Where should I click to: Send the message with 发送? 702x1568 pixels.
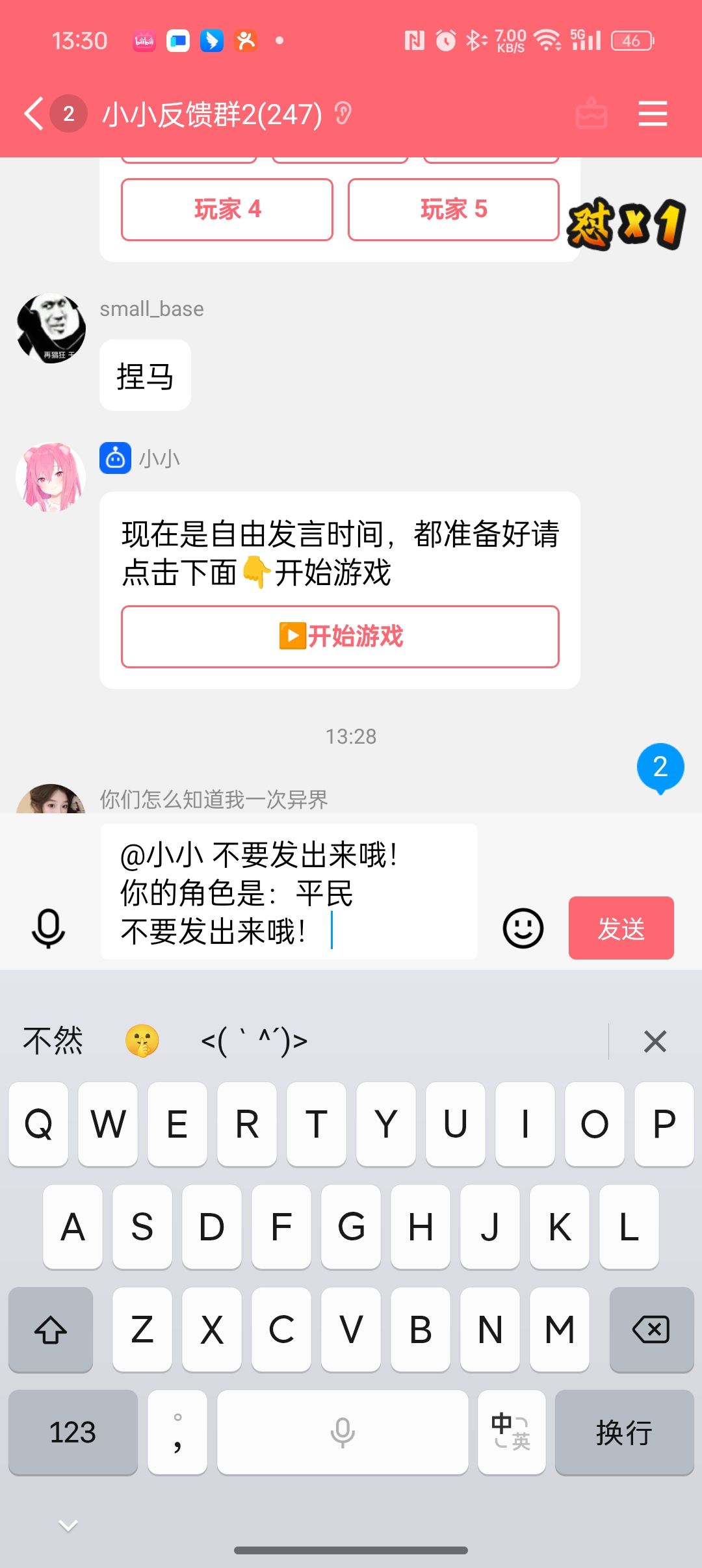[621, 928]
